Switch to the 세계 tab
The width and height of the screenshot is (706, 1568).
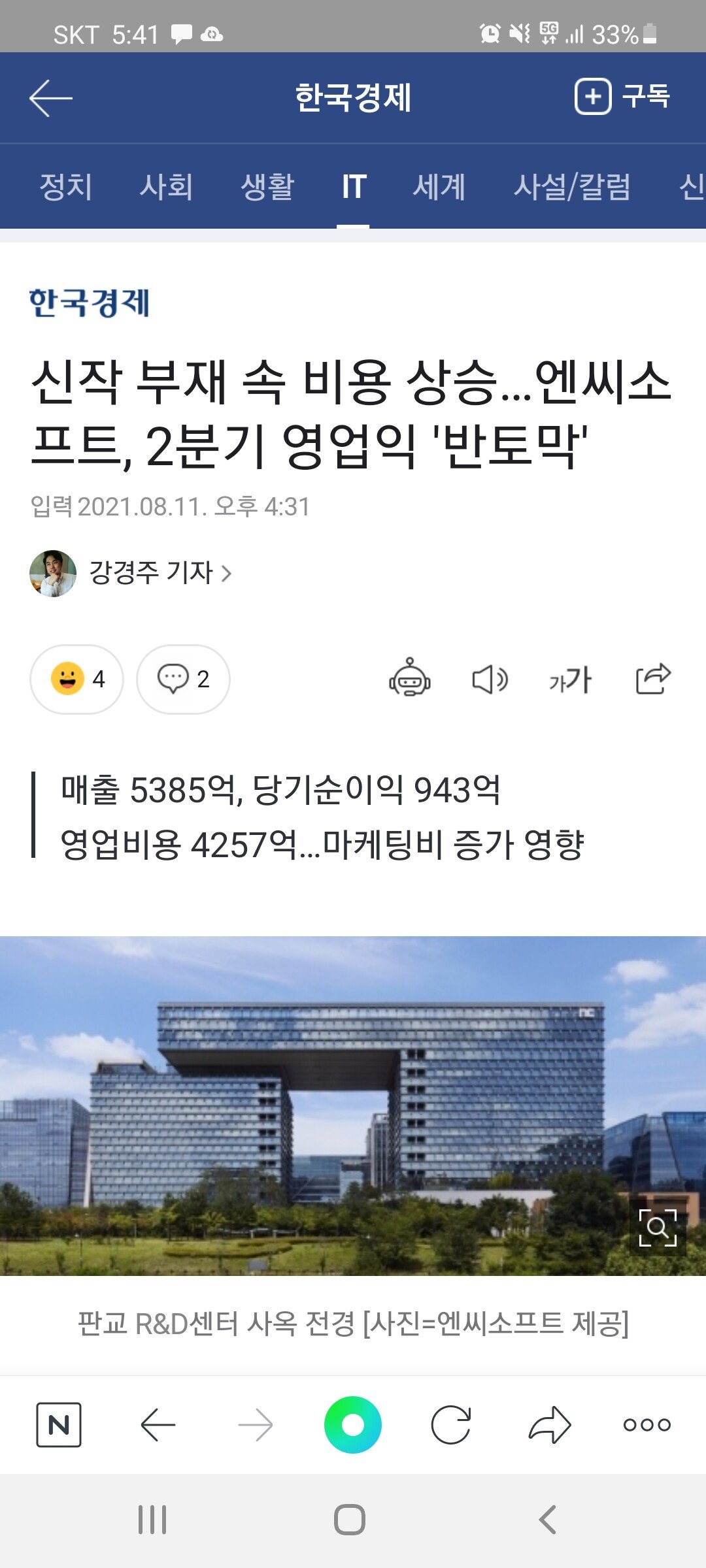(x=439, y=187)
